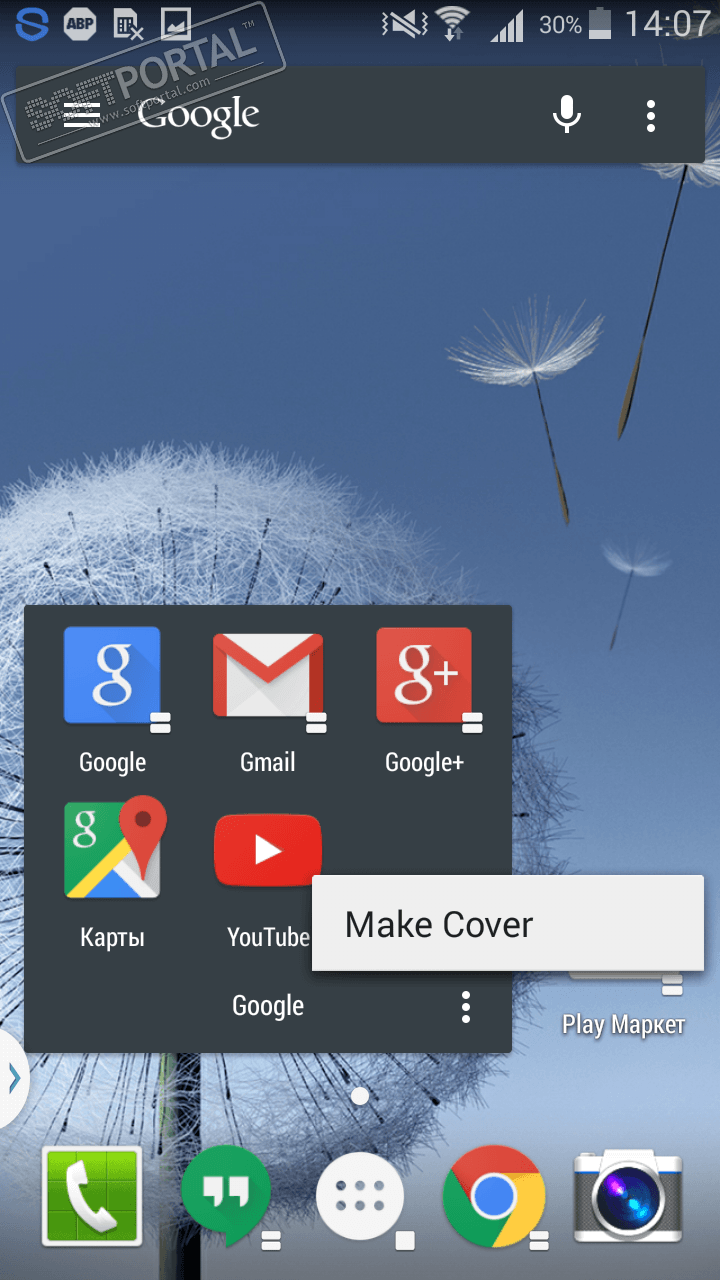This screenshot has height=1280, width=720.
Task: Open the Google search hamburger menu
Action: (x=82, y=116)
